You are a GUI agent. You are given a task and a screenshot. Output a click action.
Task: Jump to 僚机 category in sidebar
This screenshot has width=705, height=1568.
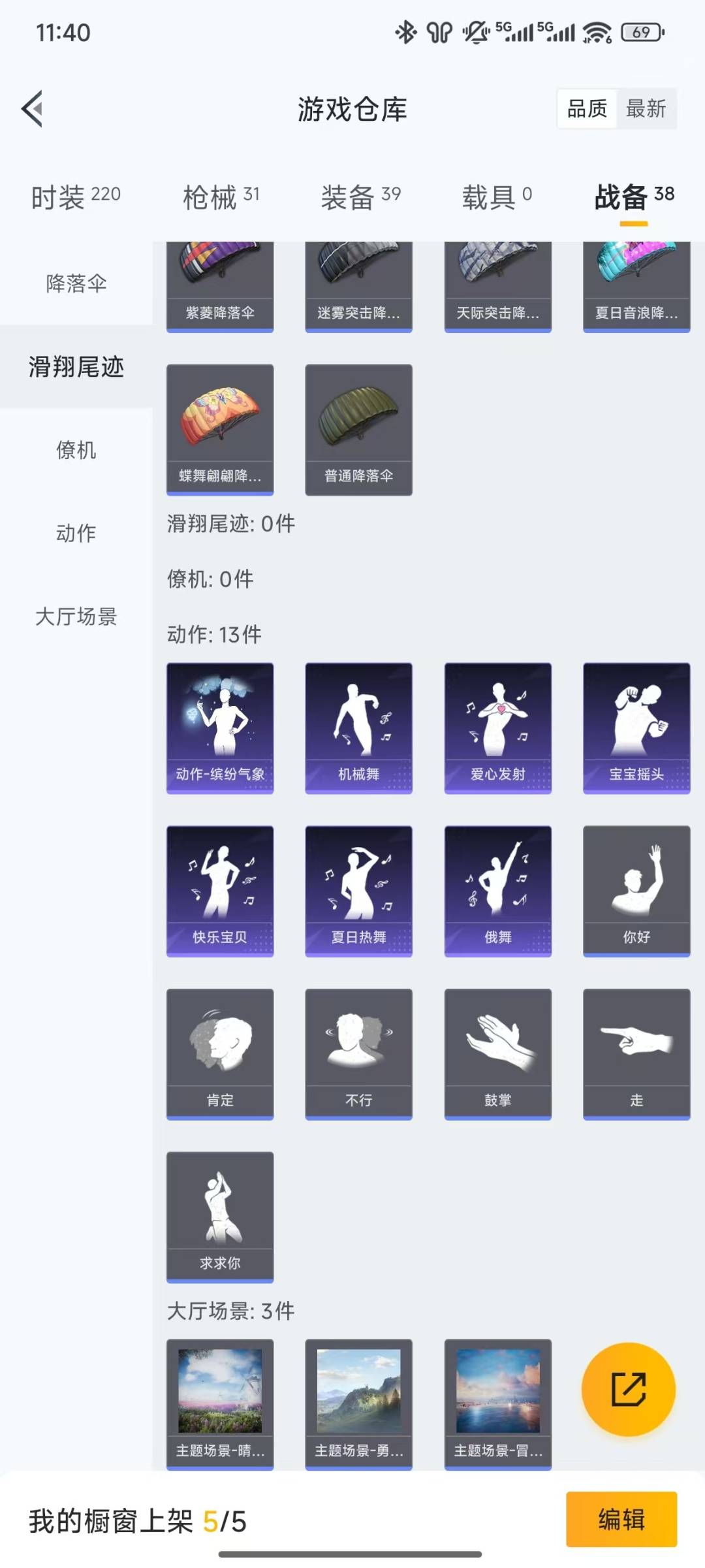click(76, 450)
